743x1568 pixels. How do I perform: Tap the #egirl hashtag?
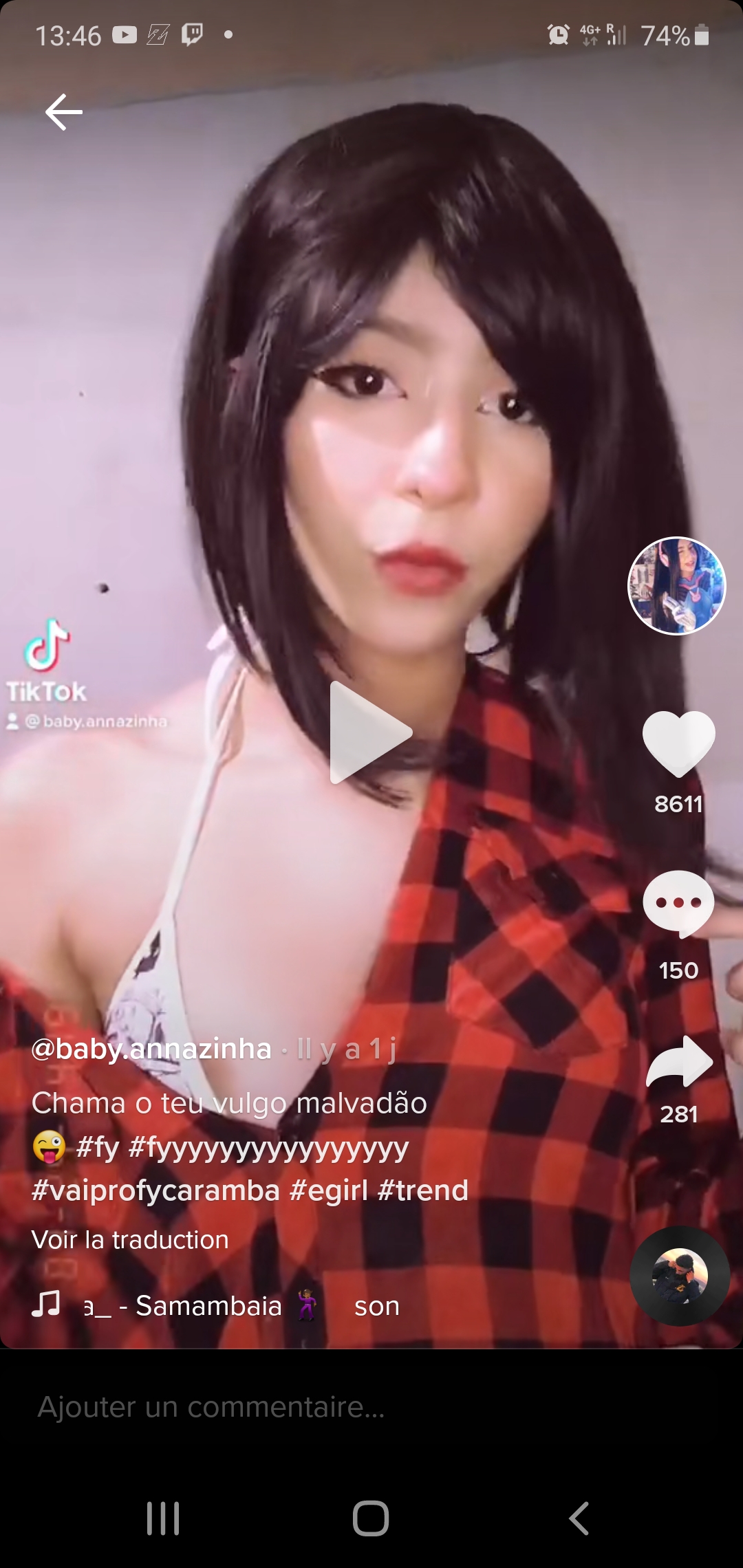329,1190
